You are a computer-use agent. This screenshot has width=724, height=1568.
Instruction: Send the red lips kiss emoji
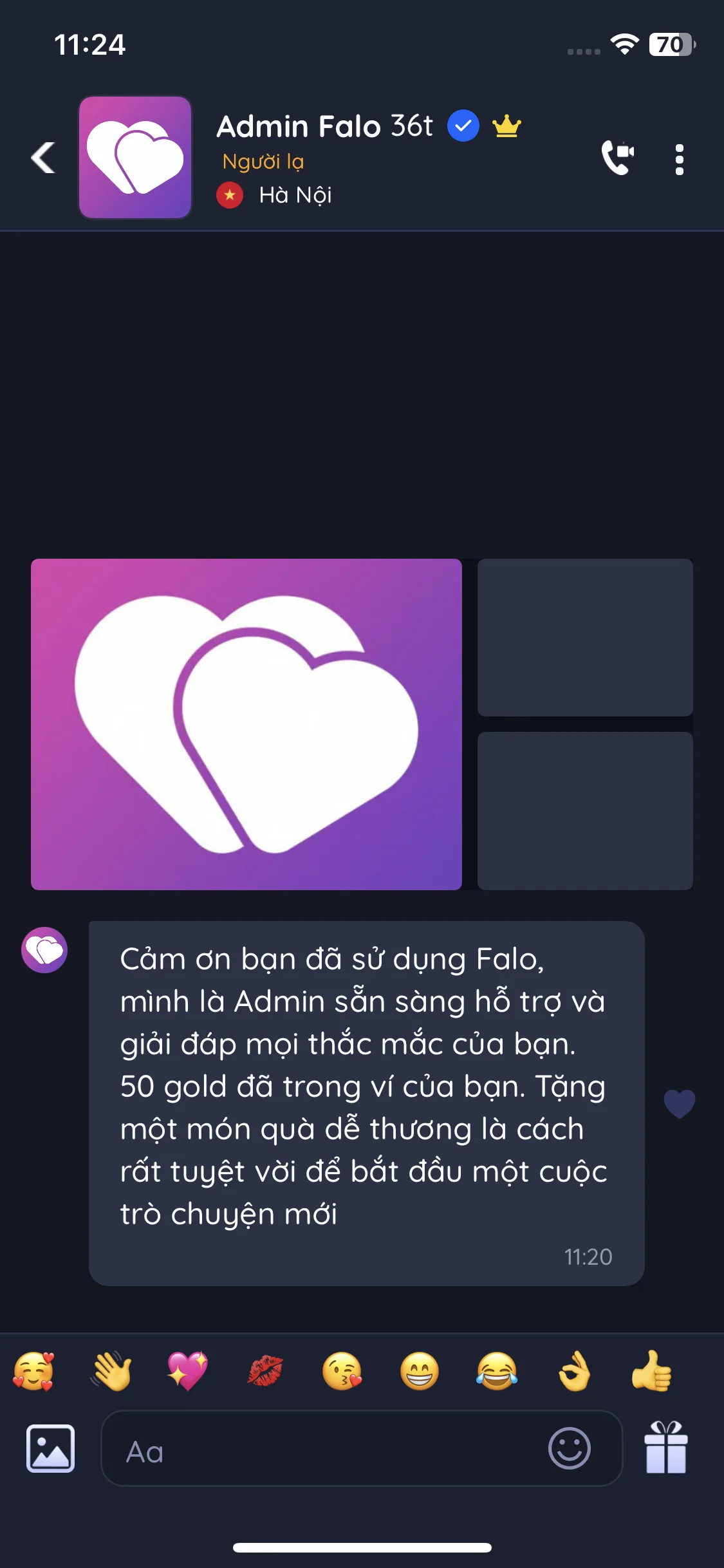click(265, 1371)
